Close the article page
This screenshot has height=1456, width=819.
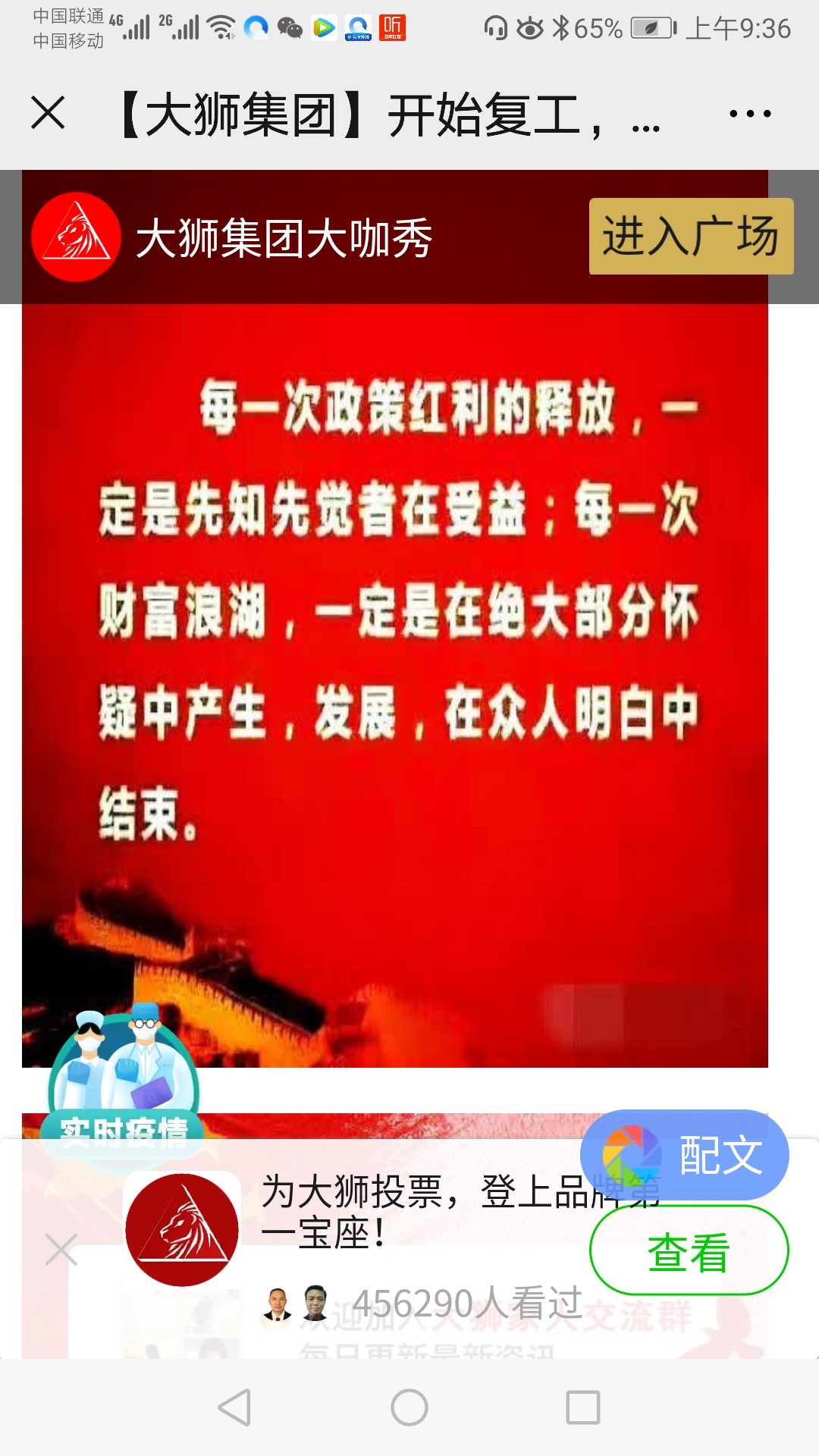click(x=48, y=114)
